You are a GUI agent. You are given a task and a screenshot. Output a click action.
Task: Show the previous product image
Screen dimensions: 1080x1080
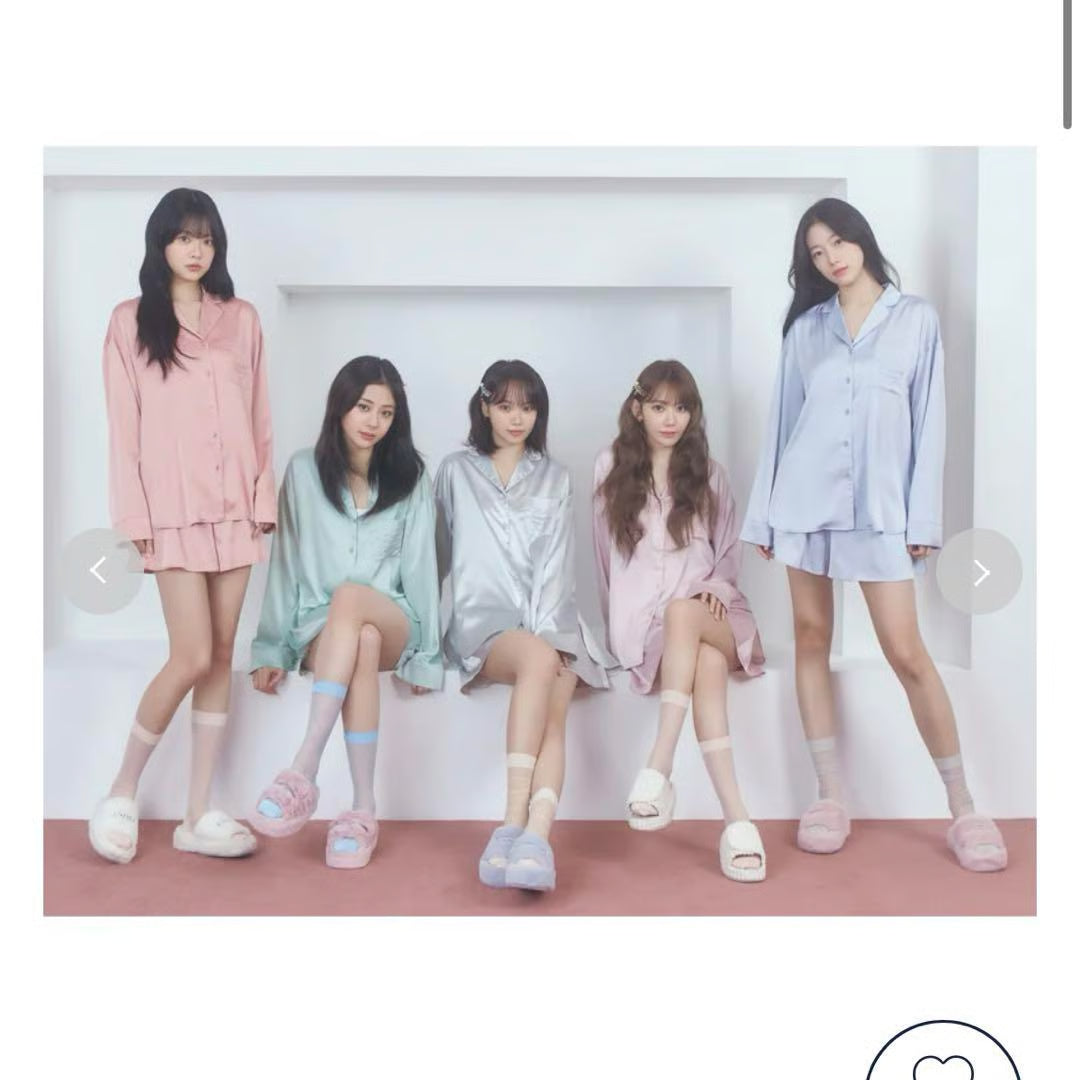[100, 571]
